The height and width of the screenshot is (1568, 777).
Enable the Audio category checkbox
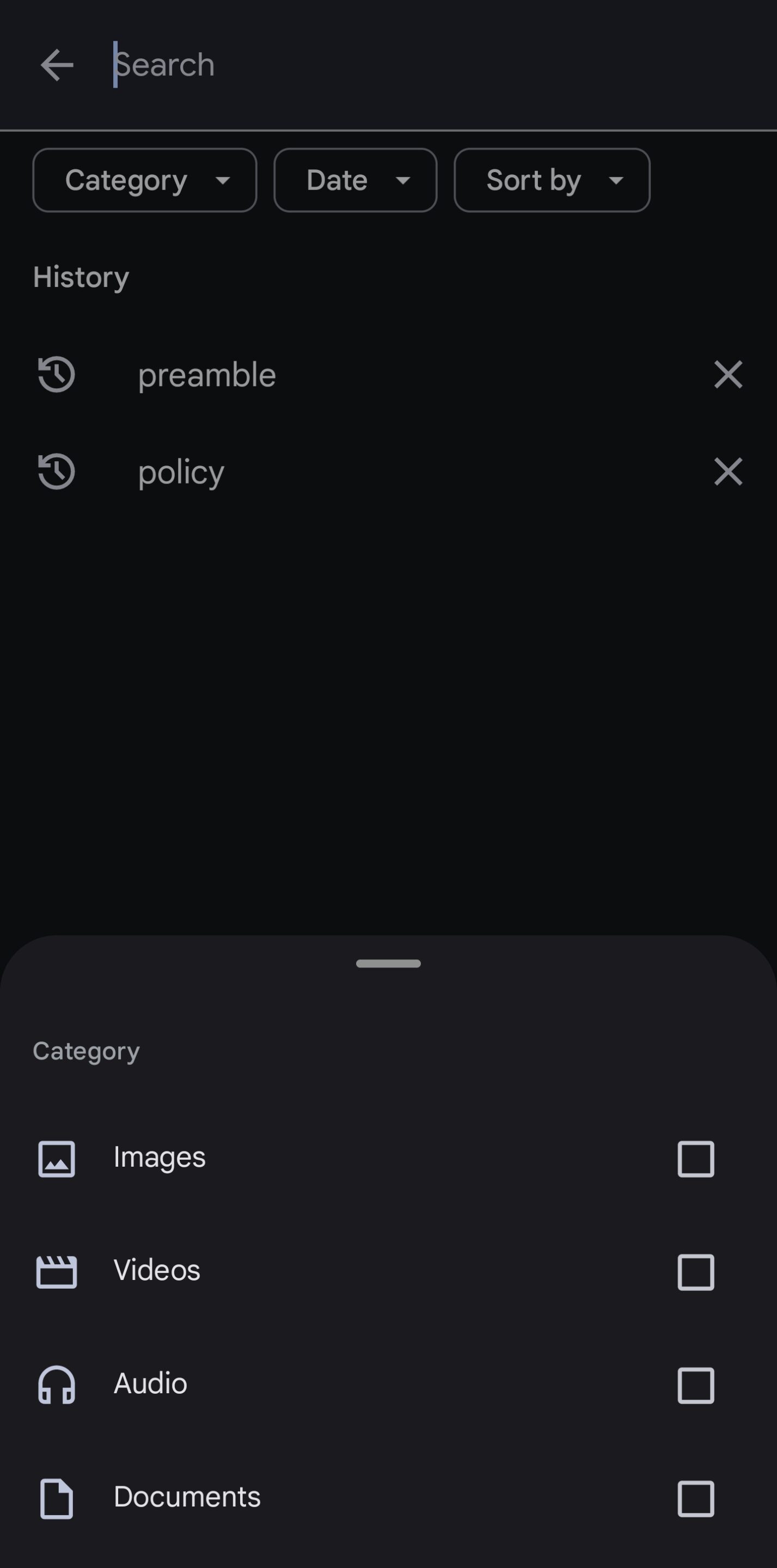pyautogui.click(x=696, y=1386)
